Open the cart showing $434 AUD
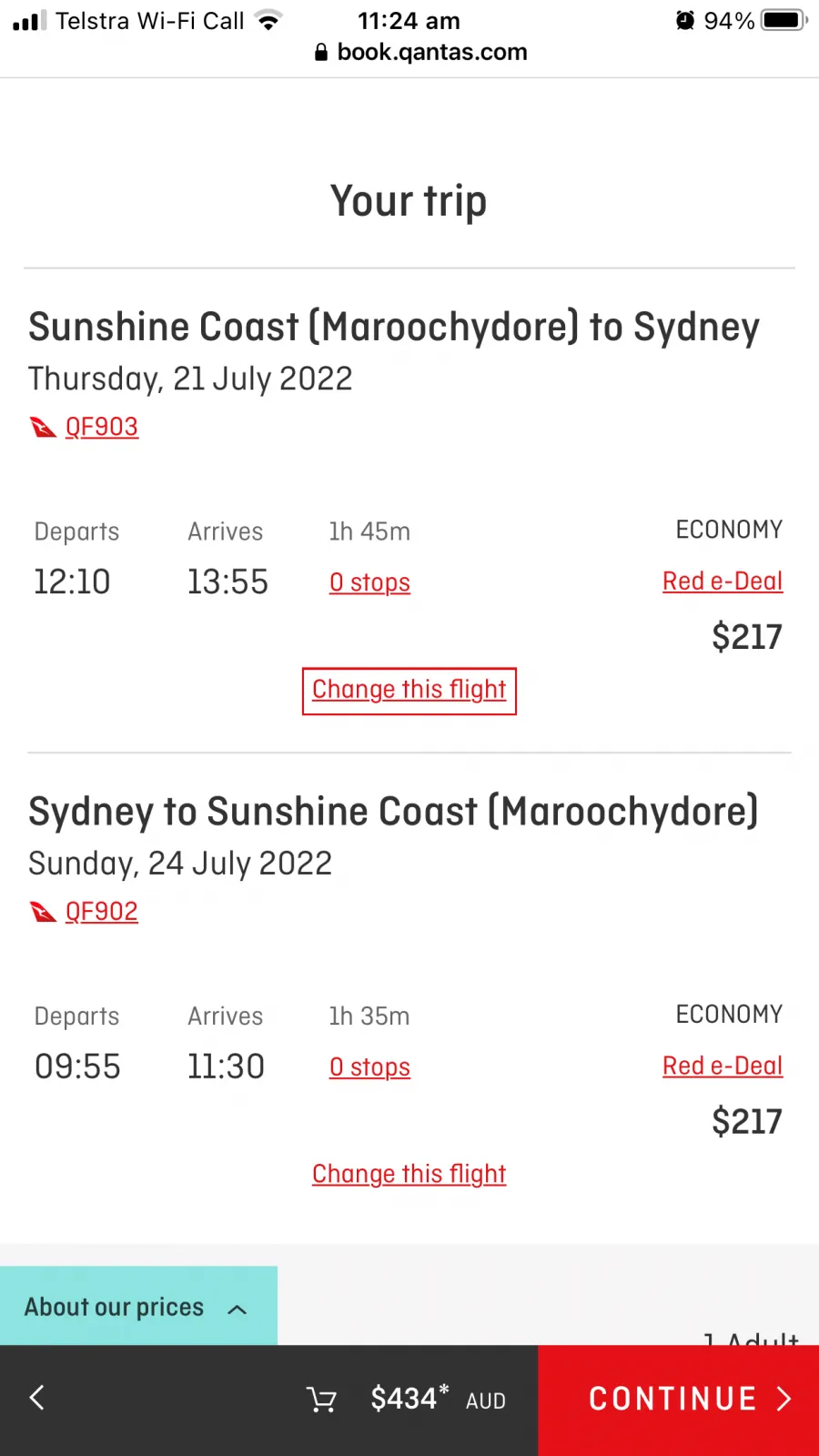 (406, 1399)
